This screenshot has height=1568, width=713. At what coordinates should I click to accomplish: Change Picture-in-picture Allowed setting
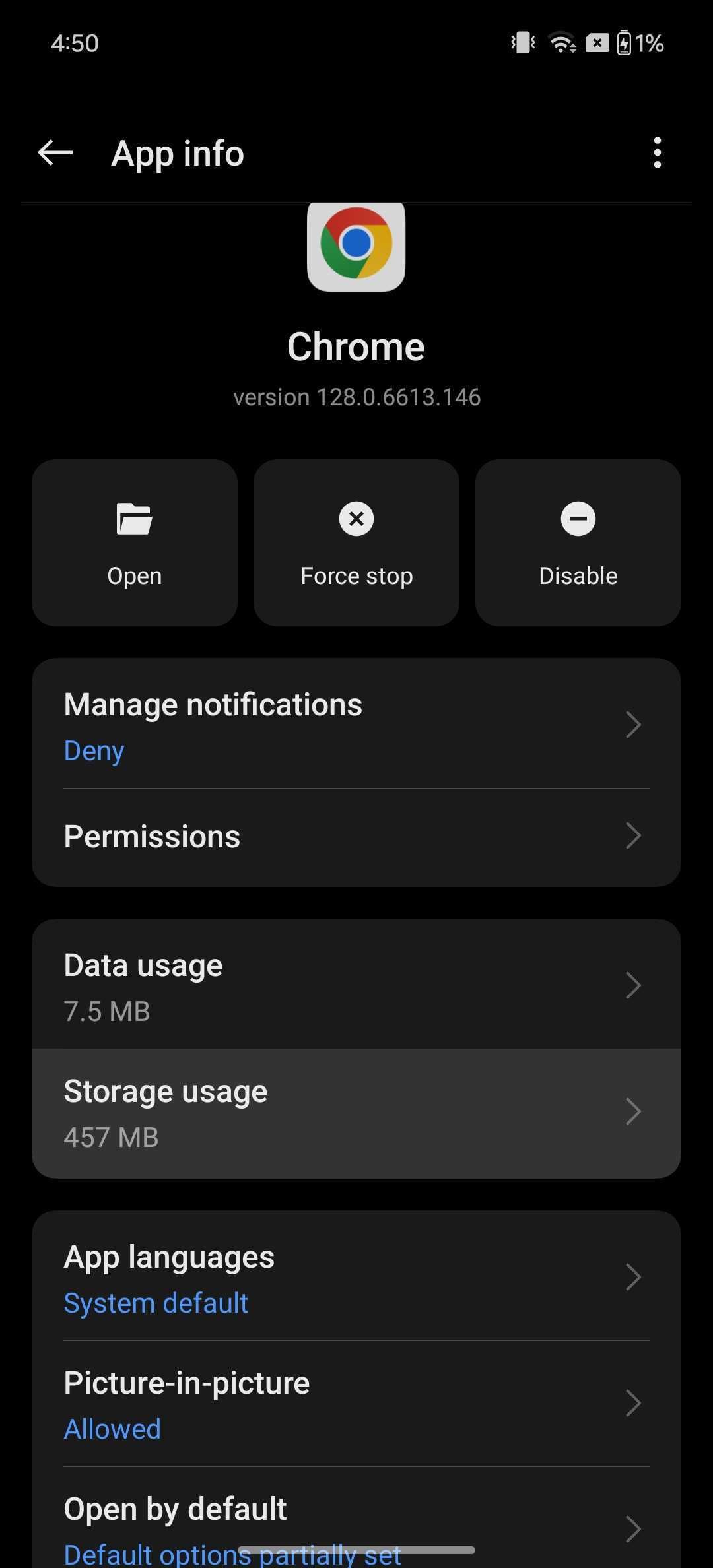click(x=356, y=1402)
